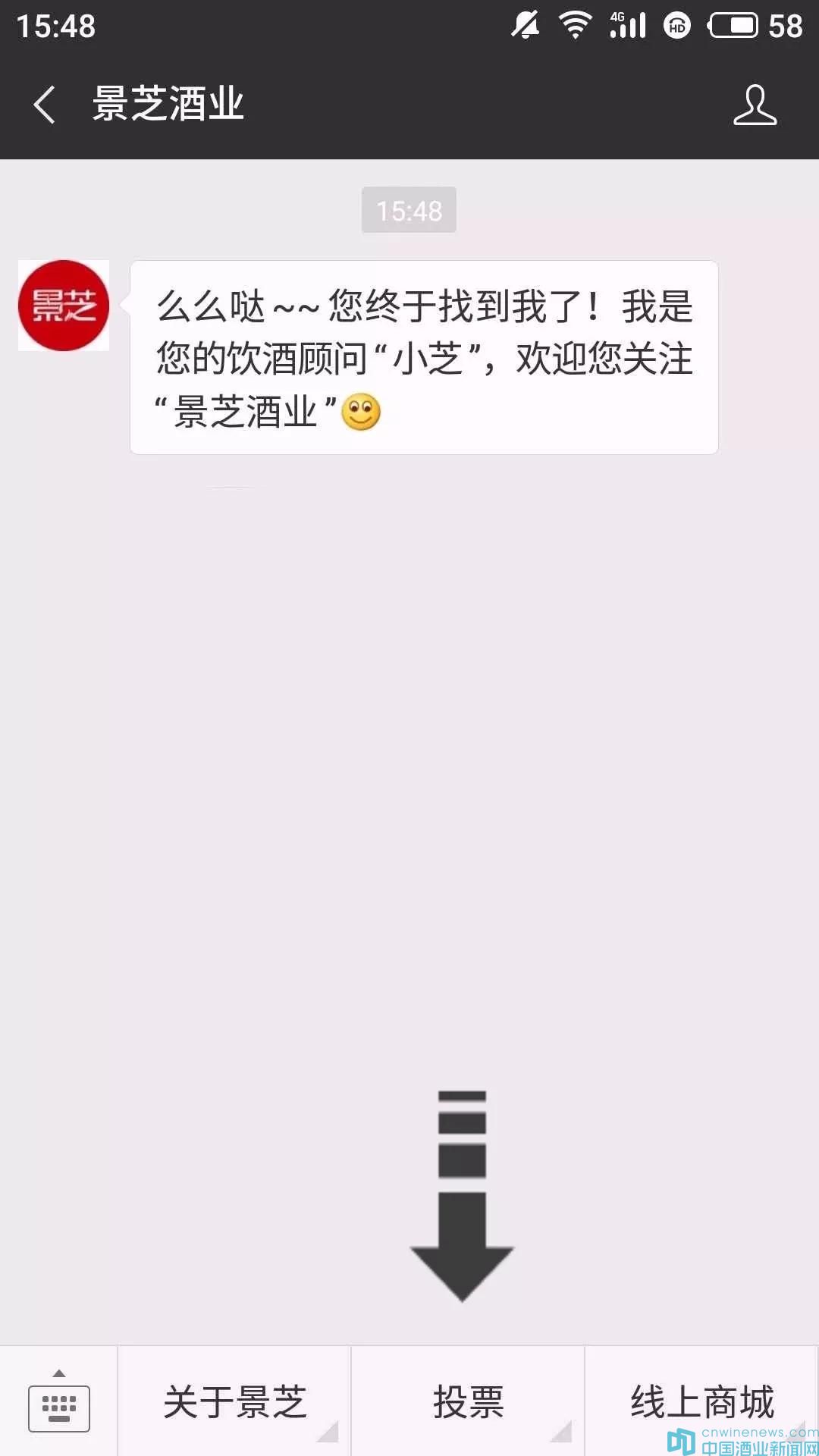This screenshot has width=819, height=1456.
Task: Open the 关于景芝 menu
Action: 234,1401
